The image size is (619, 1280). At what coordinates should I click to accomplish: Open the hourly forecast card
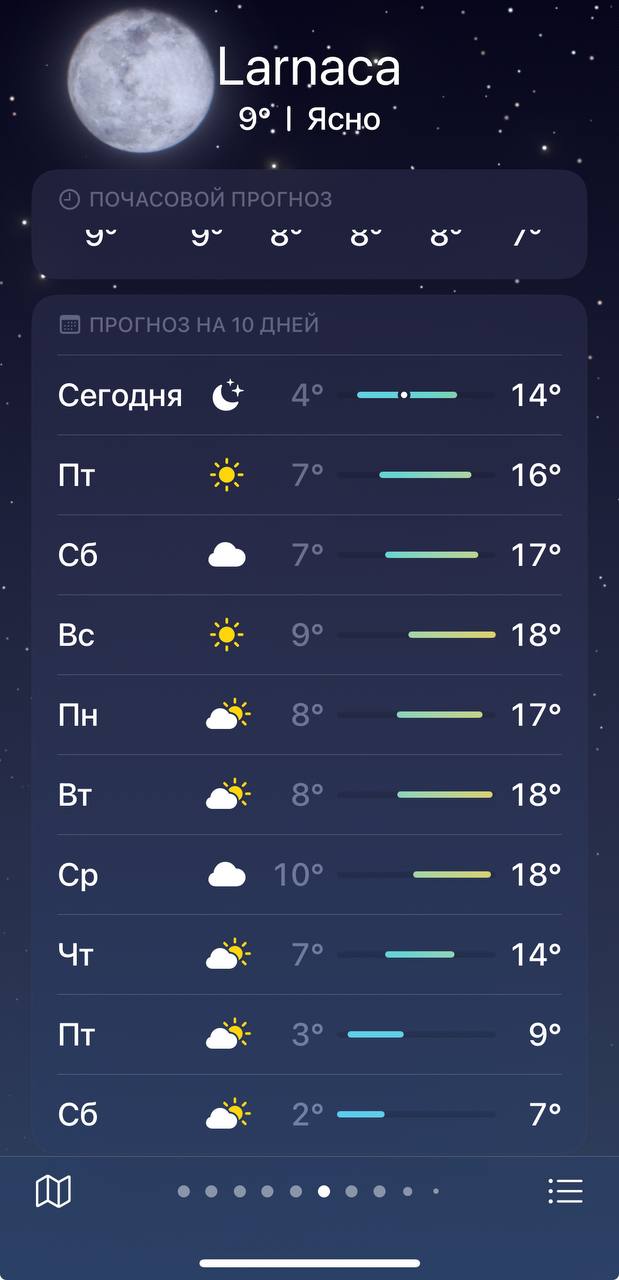point(309,224)
